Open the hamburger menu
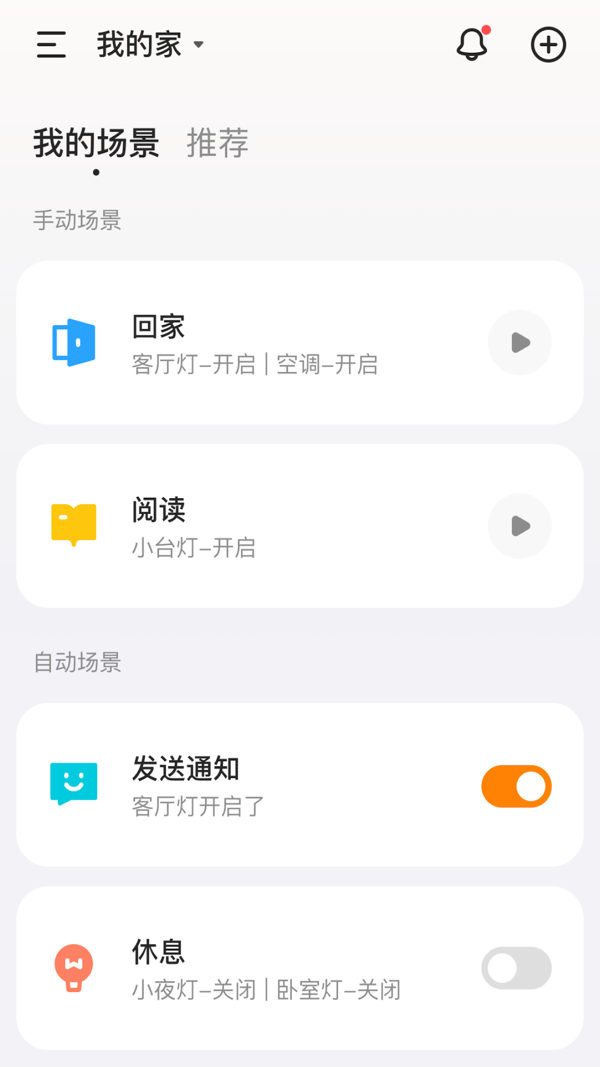Viewport: 600px width, 1067px height. (x=51, y=45)
